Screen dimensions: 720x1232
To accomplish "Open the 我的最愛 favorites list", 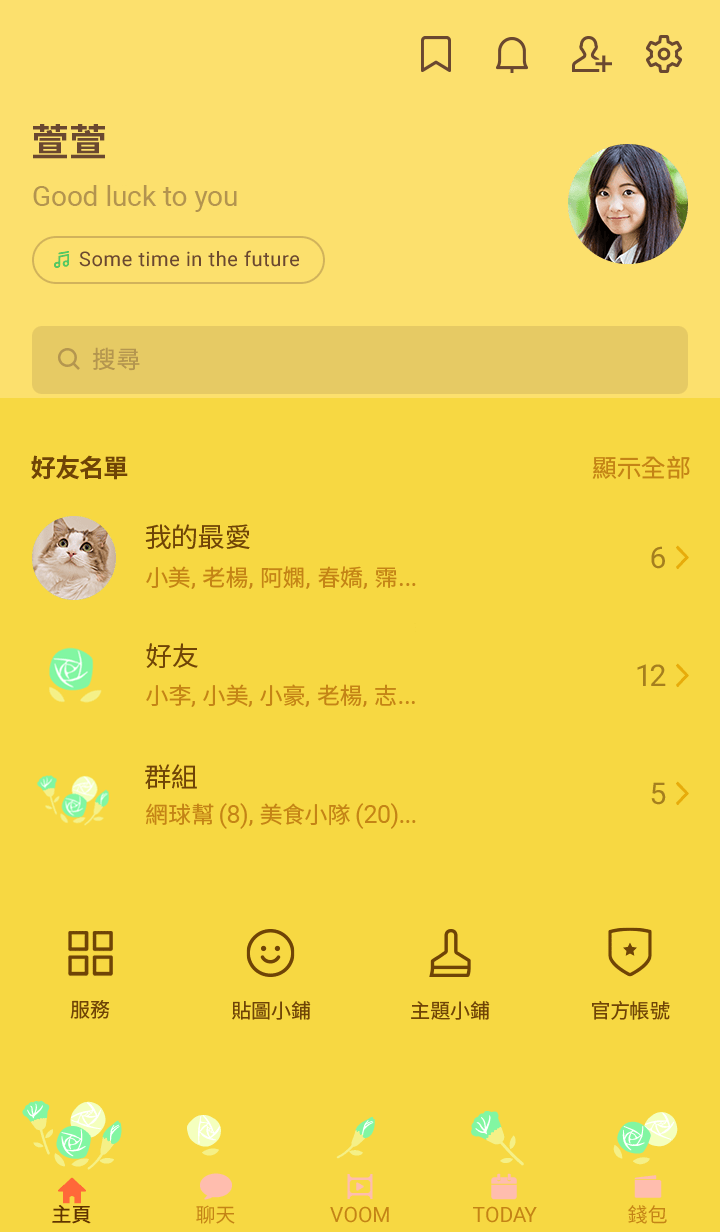I will [360, 558].
